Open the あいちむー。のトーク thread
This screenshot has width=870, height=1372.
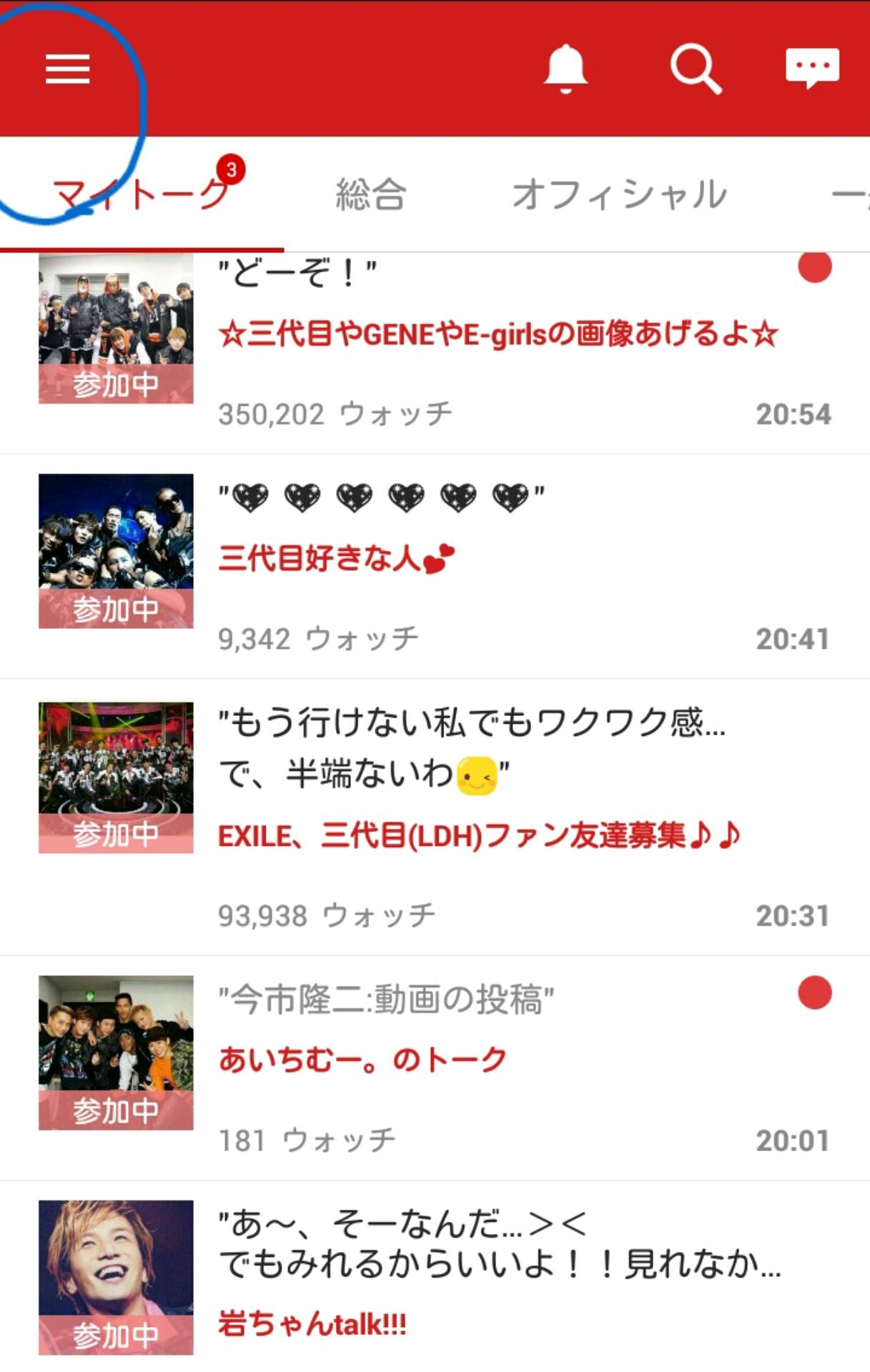coord(362,1060)
